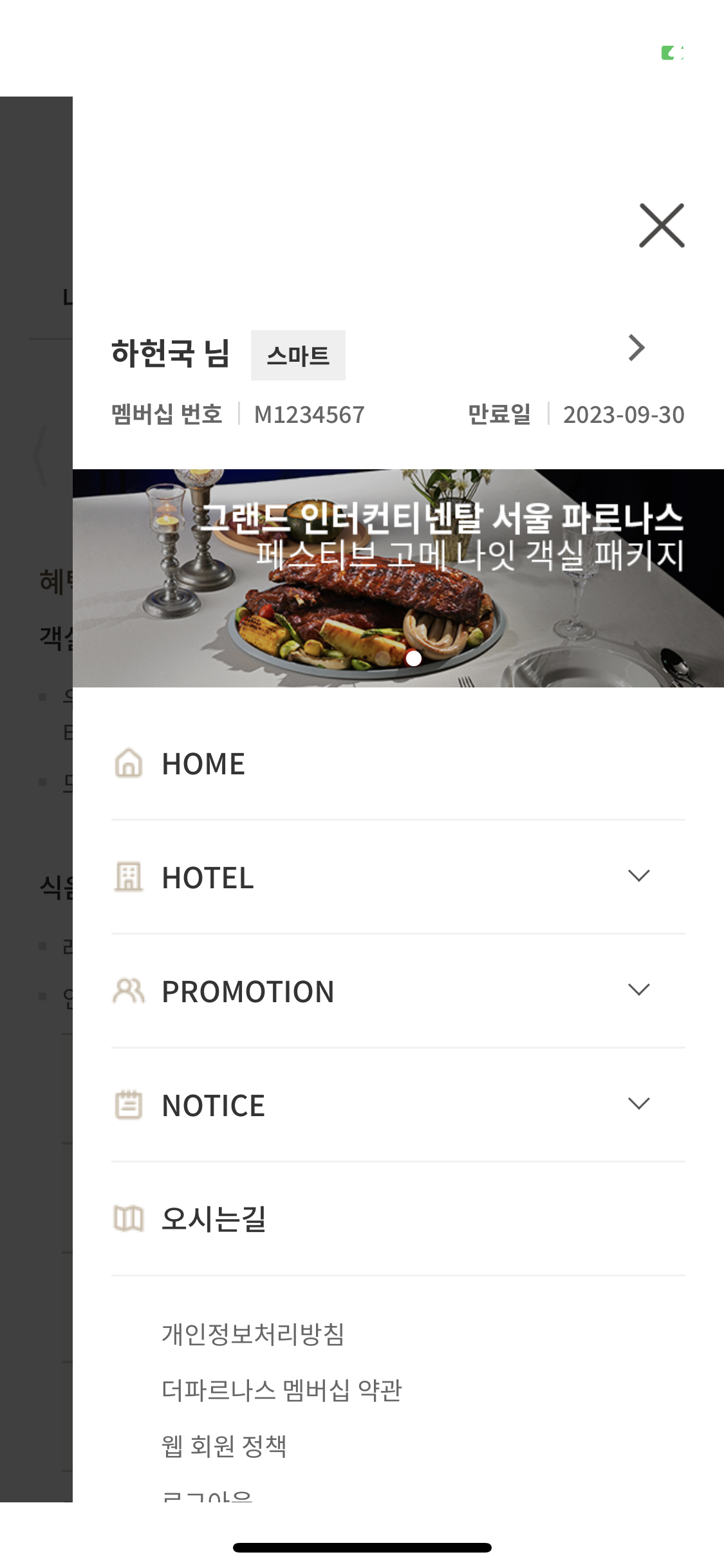The width and height of the screenshot is (724, 1568).
Task: Open 오시는길 directions page
Action: [x=214, y=1218]
